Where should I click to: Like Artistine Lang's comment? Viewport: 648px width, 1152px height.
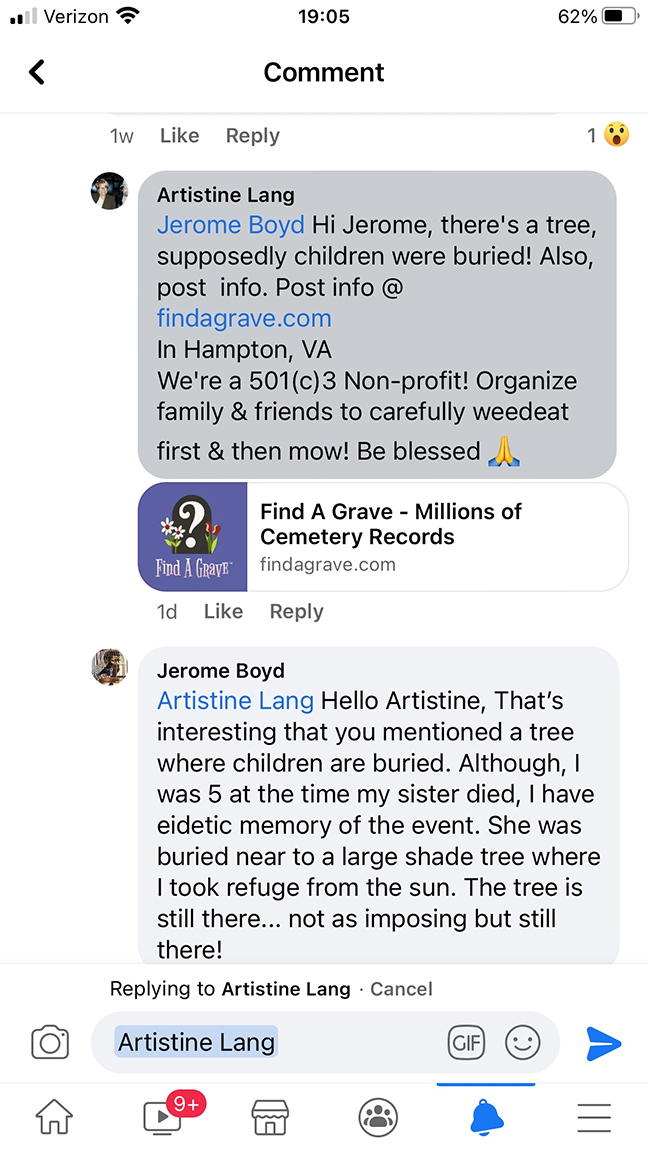(x=223, y=611)
